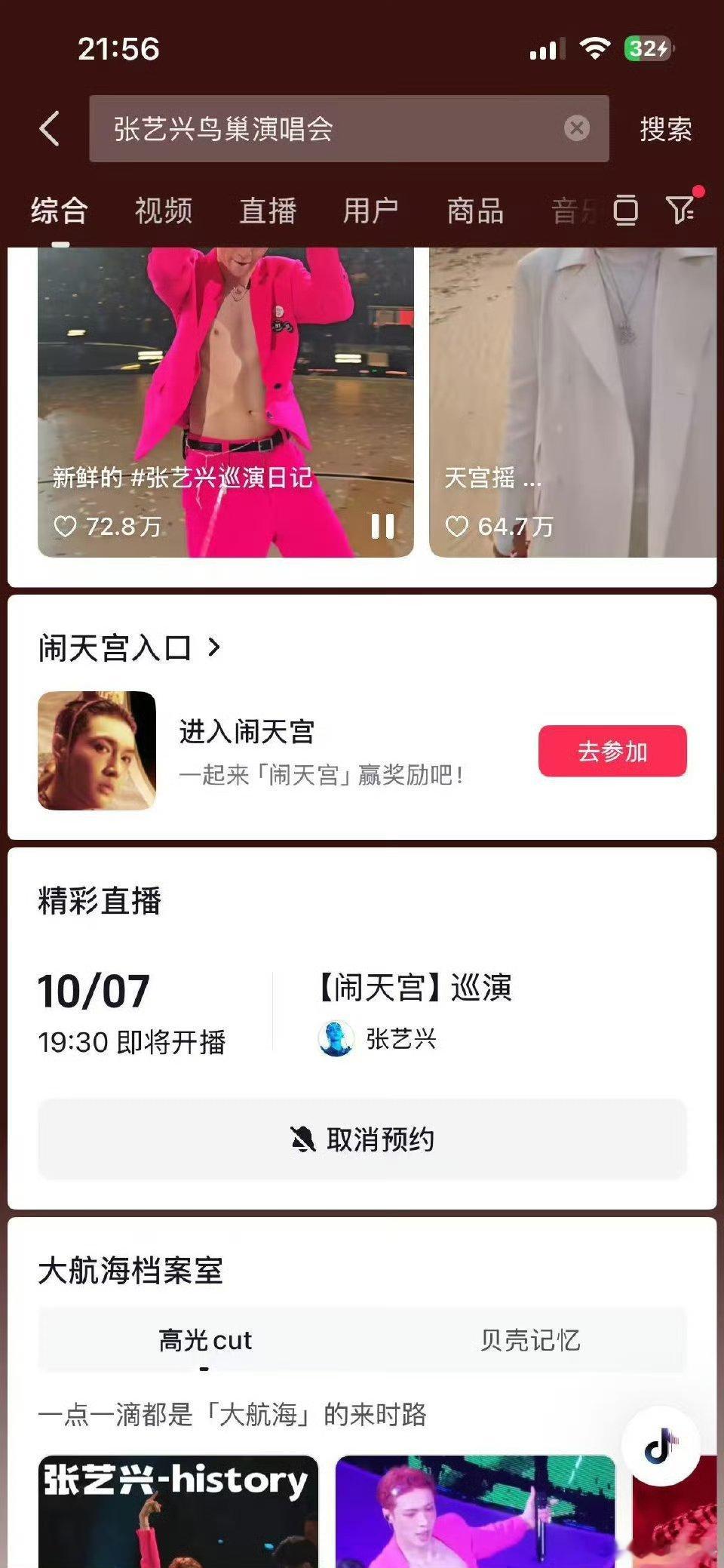Tap the floating music note button
This screenshot has height=1568, width=724.
(661, 1446)
